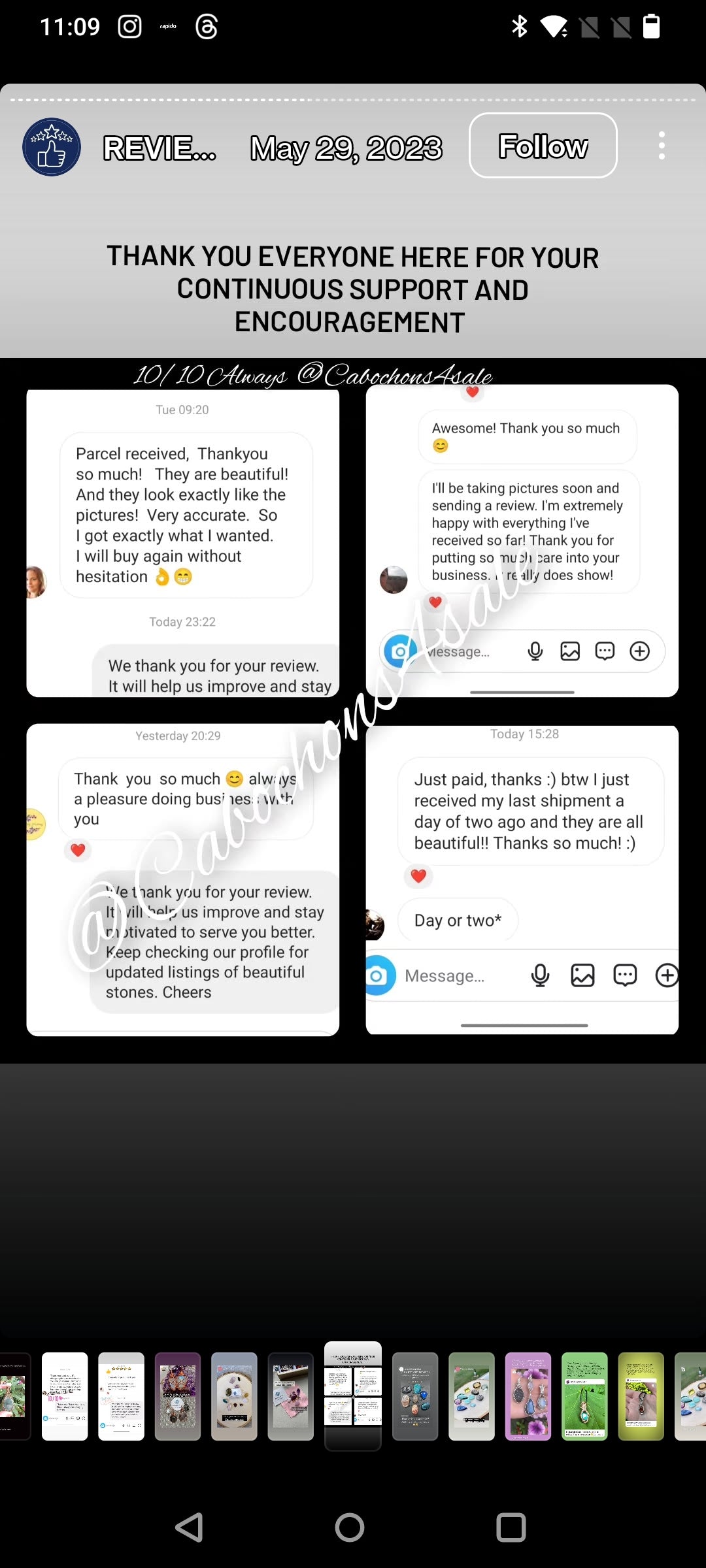Select the bright green pendant story thumbnail
The width and height of the screenshot is (706, 1568).
(584, 1396)
